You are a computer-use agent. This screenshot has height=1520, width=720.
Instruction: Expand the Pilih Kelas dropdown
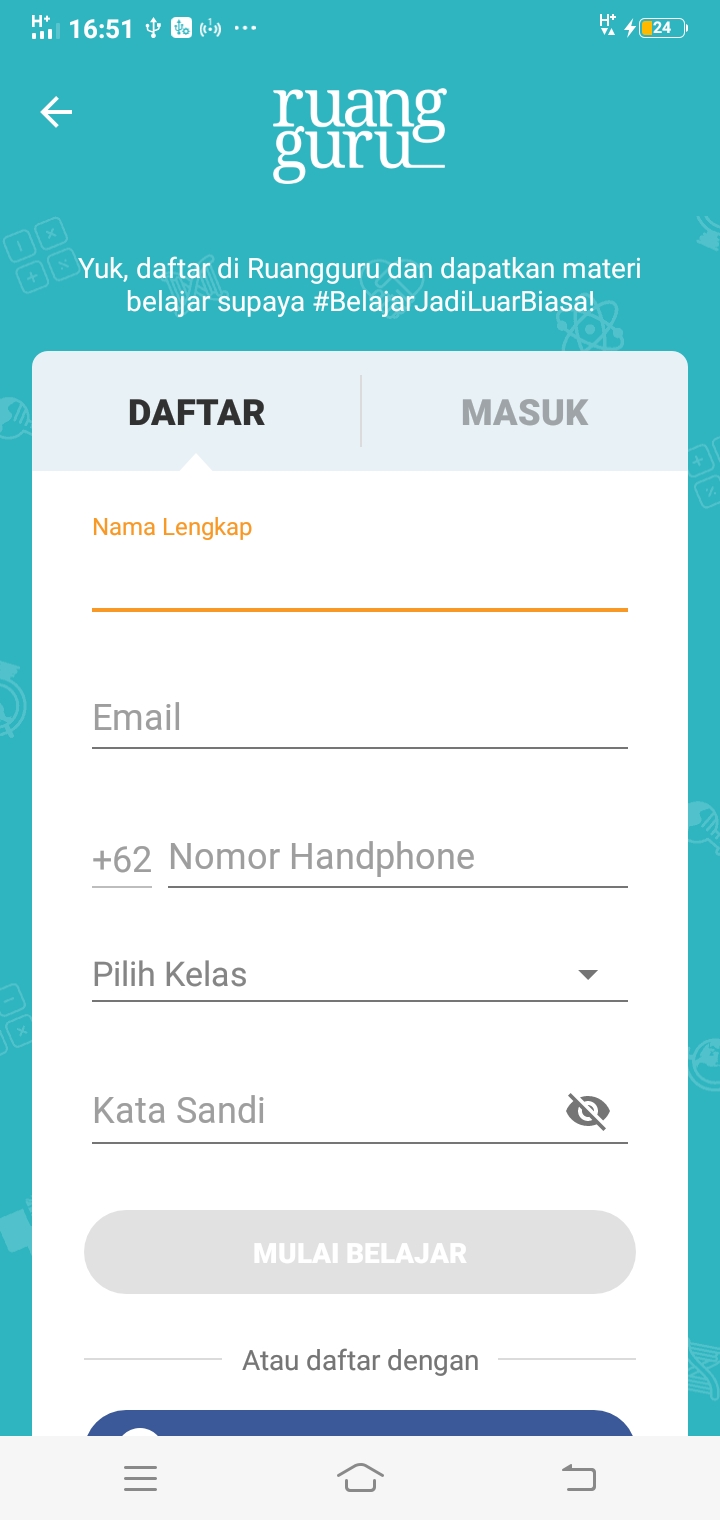pyautogui.click(x=359, y=974)
